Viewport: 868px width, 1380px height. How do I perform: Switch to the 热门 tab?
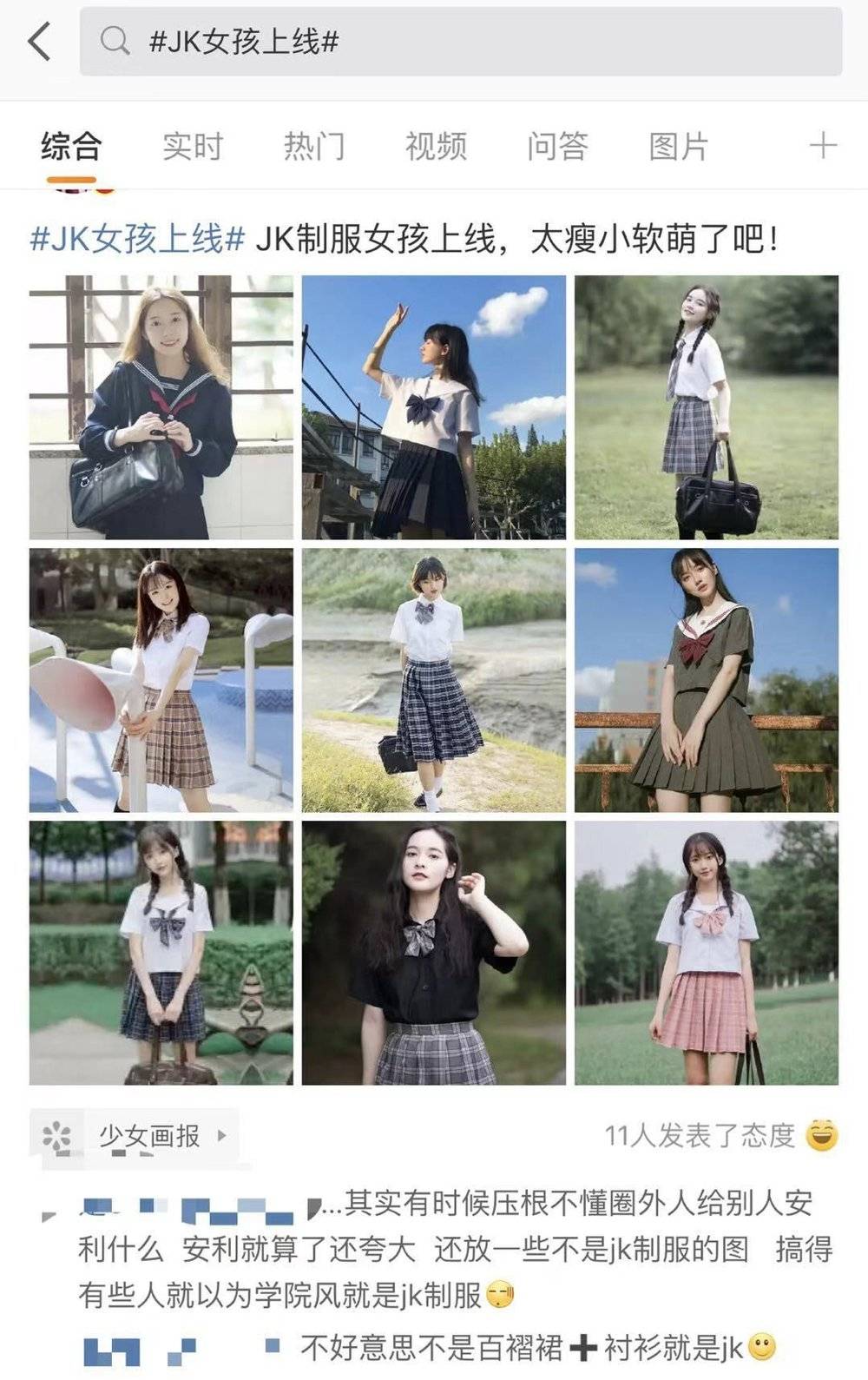click(x=314, y=146)
